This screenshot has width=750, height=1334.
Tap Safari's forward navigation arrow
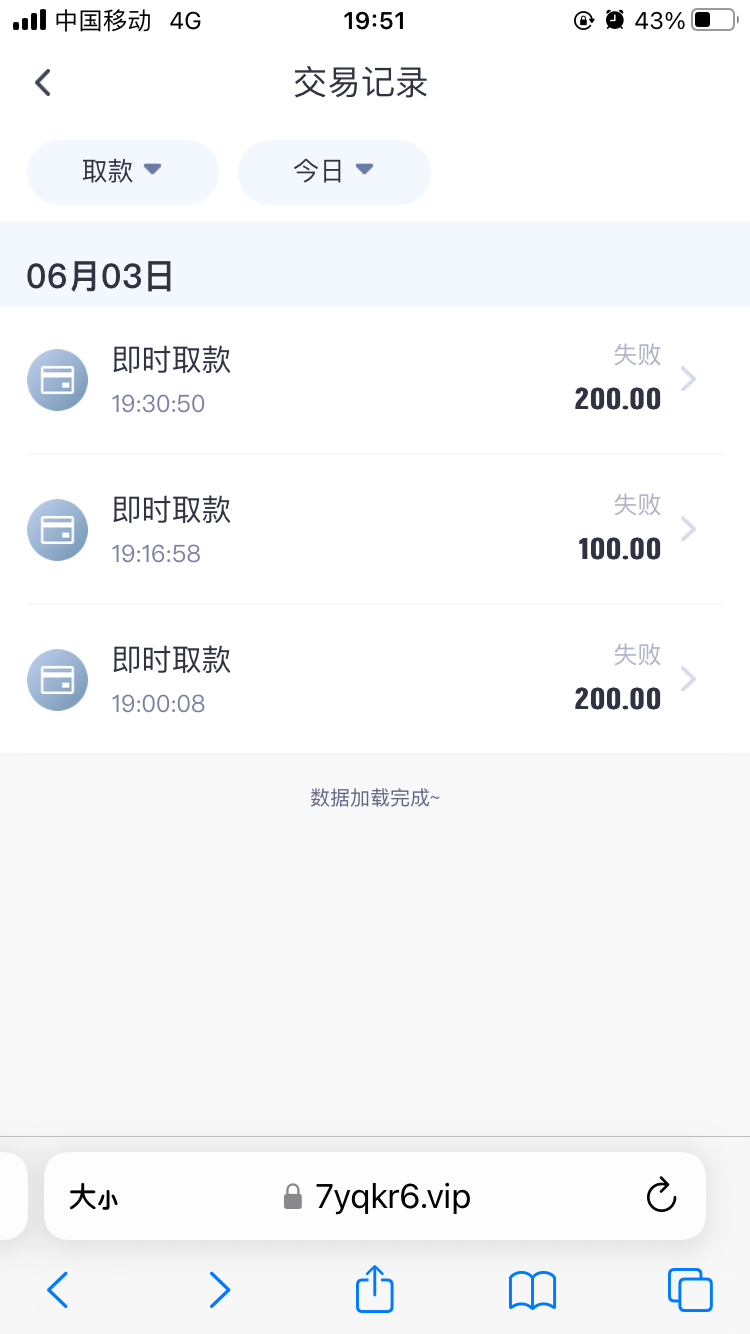[x=219, y=1290]
